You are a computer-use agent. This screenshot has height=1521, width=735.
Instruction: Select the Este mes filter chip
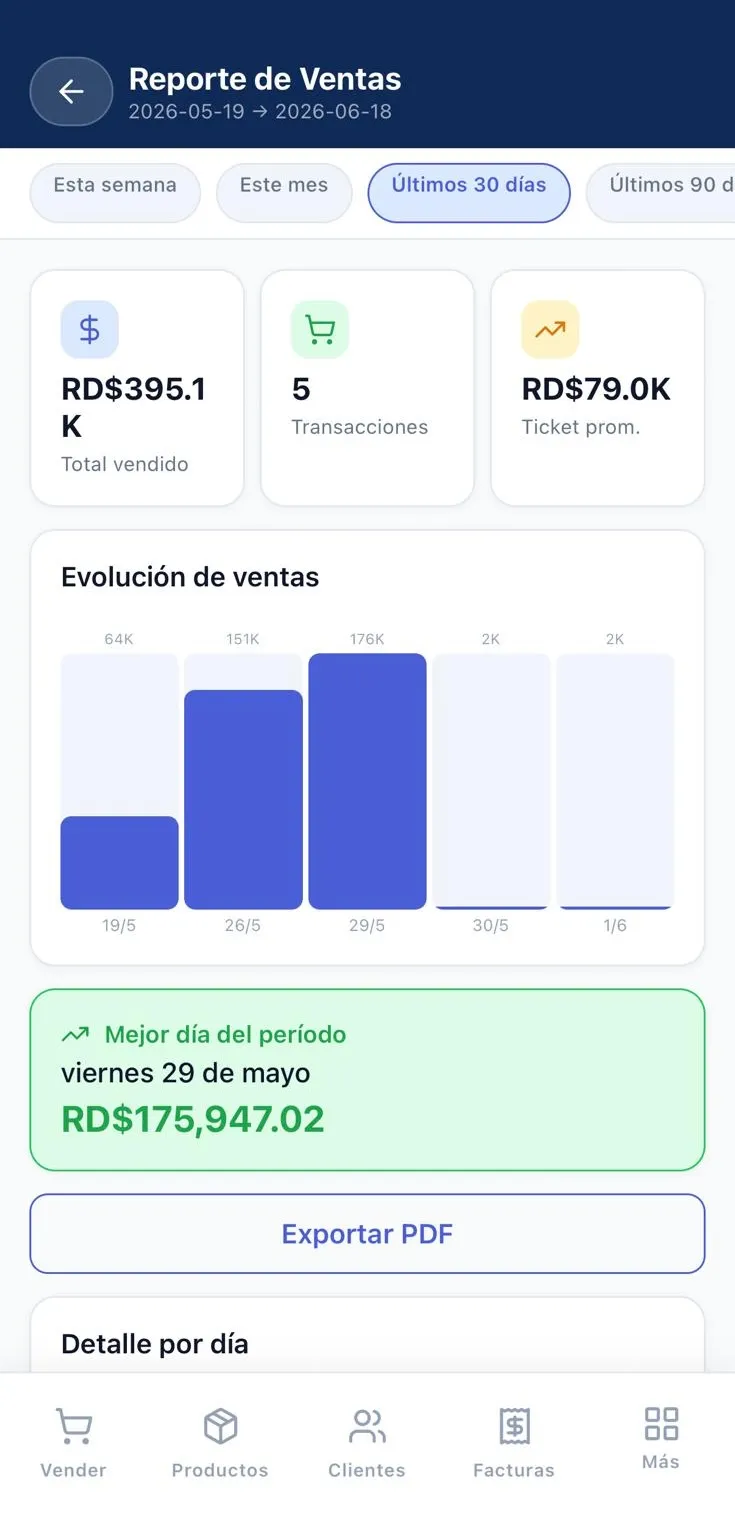[284, 193]
